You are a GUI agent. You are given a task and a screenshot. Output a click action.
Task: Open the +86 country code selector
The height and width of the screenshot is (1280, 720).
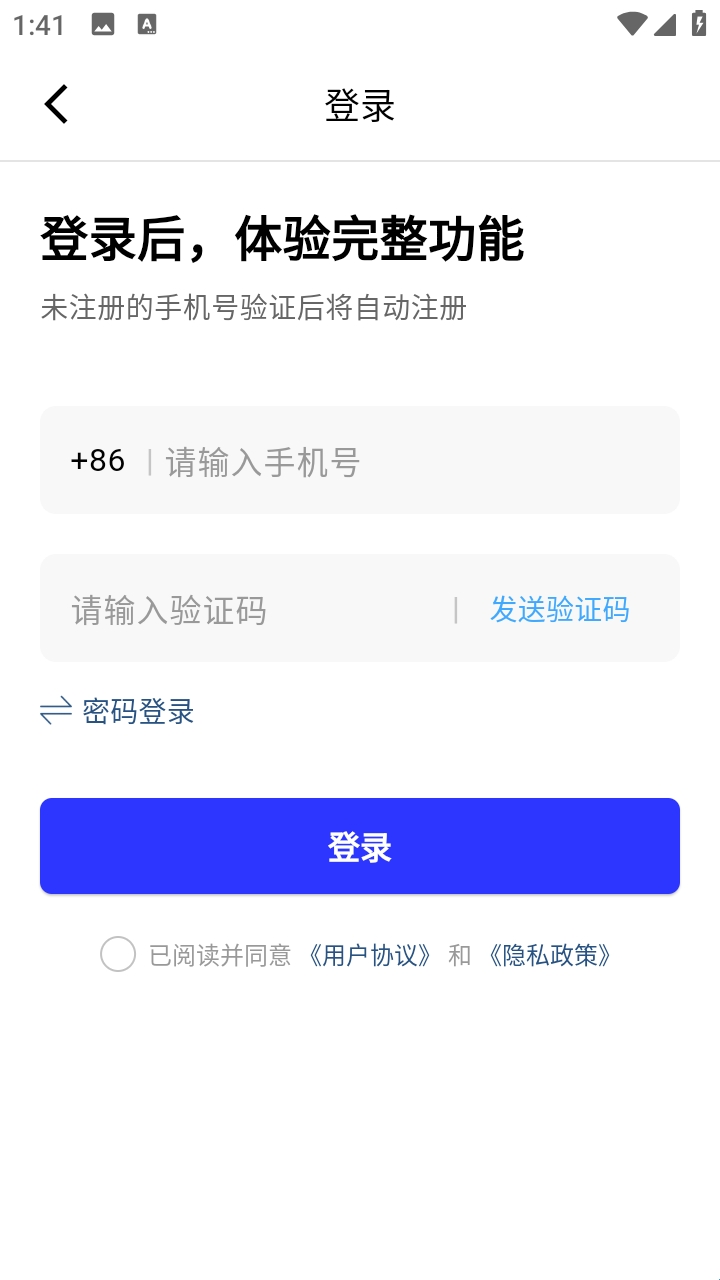point(98,461)
